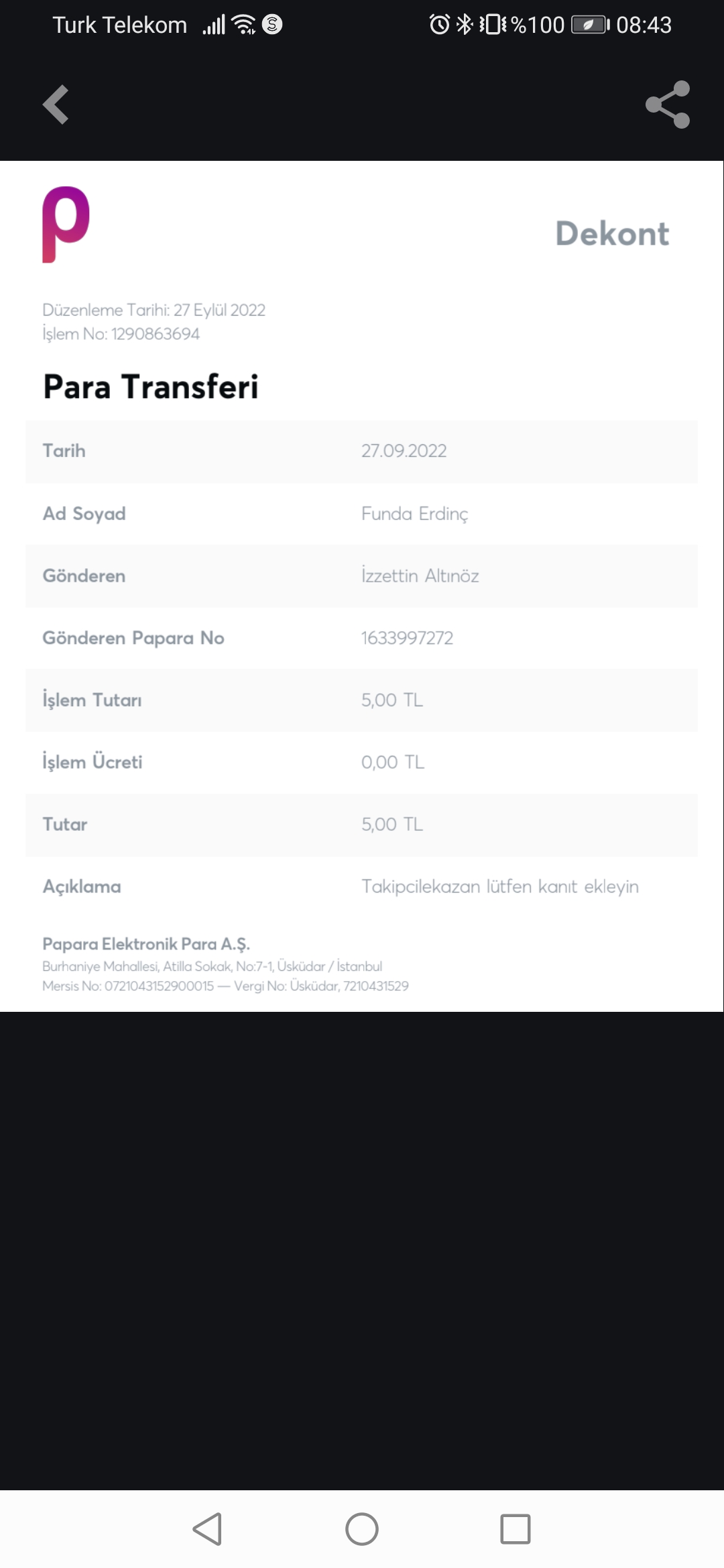
Task: Tap the system back button
Action: click(208, 1529)
